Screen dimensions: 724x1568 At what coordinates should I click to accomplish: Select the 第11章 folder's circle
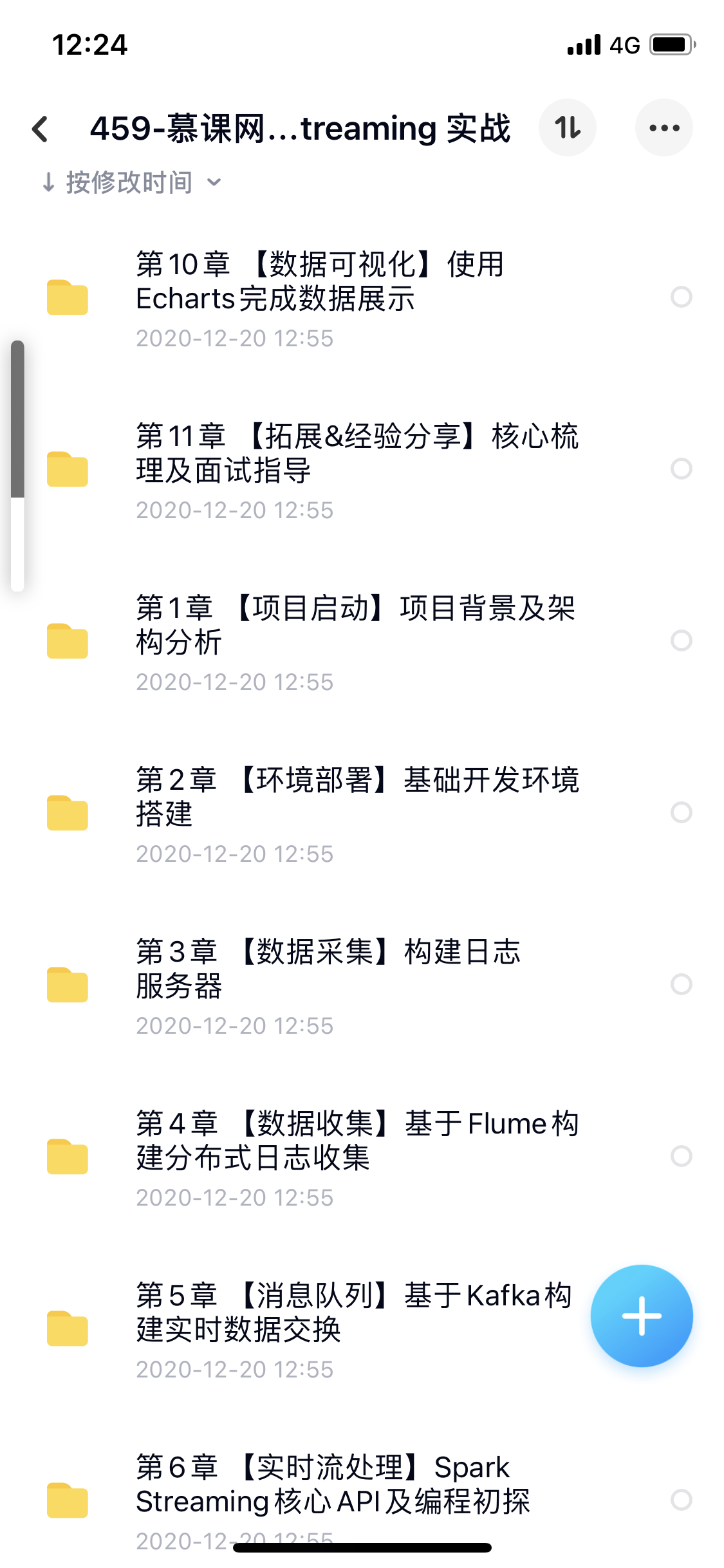pyautogui.click(x=681, y=469)
